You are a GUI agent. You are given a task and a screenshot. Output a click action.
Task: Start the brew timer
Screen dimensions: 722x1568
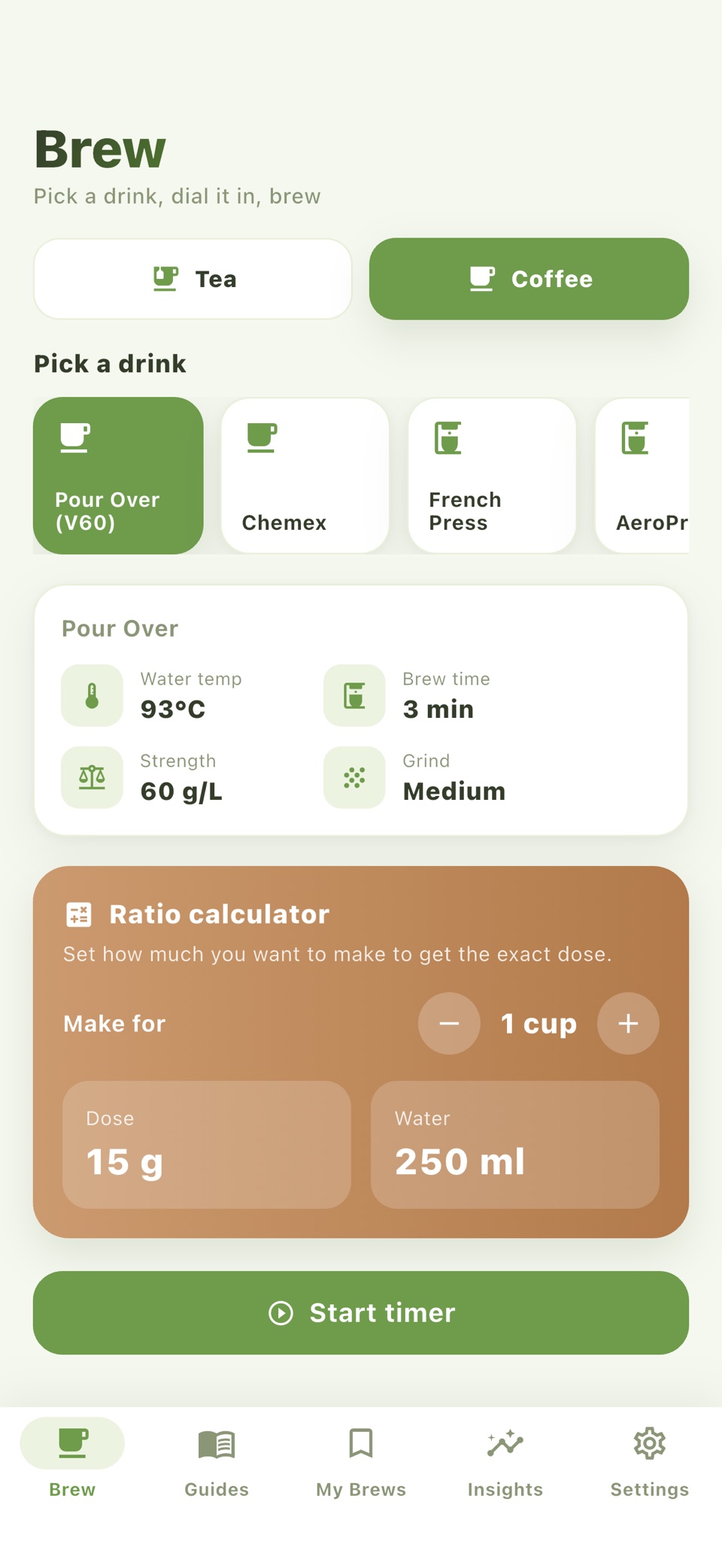(x=361, y=1312)
